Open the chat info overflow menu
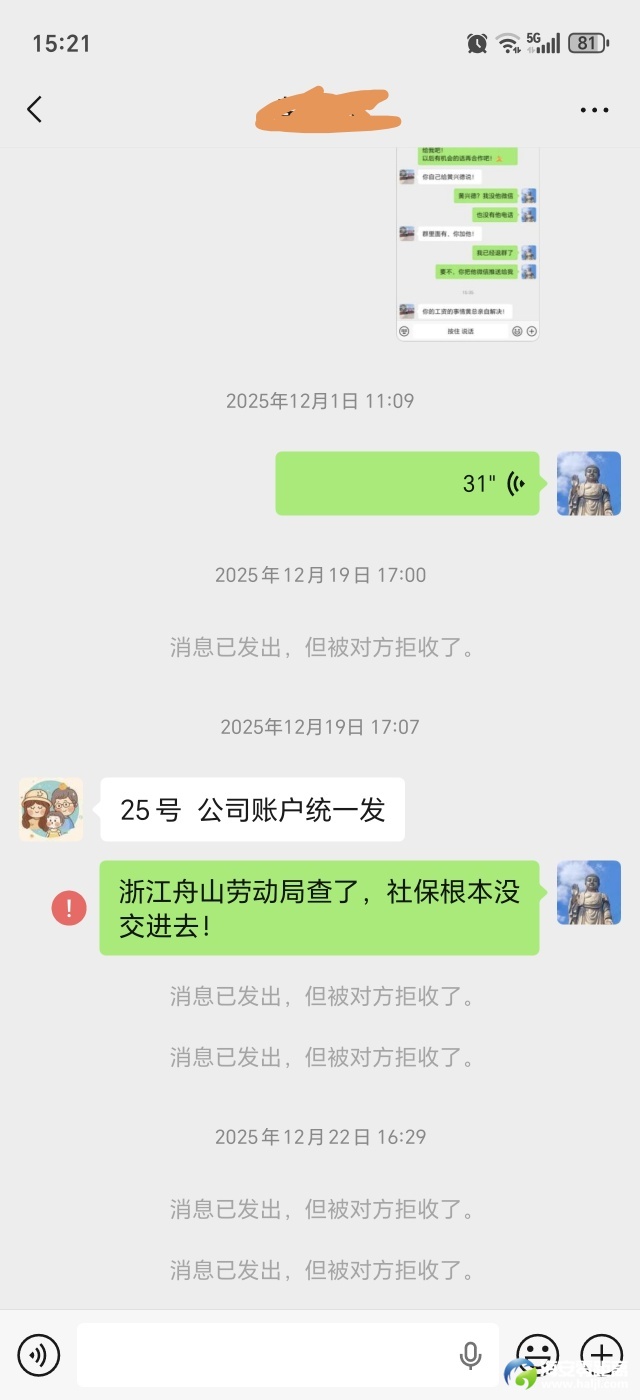This screenshot has height=1400, width=640. tap(594, 110)
